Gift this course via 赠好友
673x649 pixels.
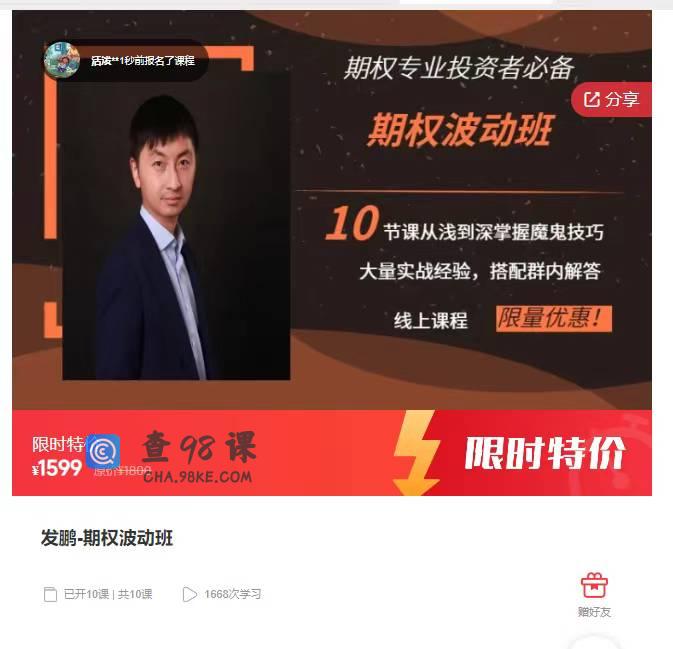point(594,595)
